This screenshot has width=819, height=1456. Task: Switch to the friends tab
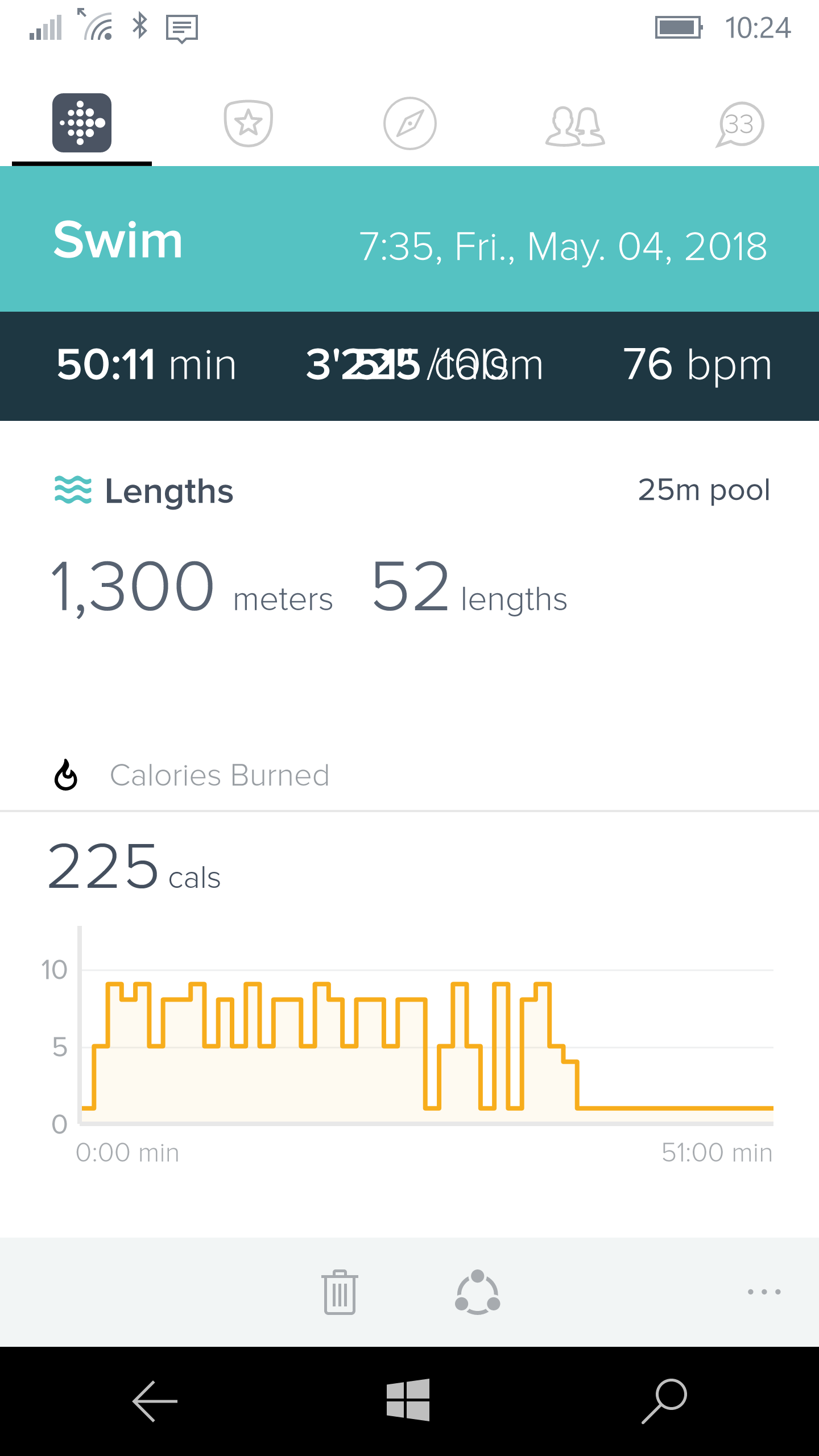[574, 125]
